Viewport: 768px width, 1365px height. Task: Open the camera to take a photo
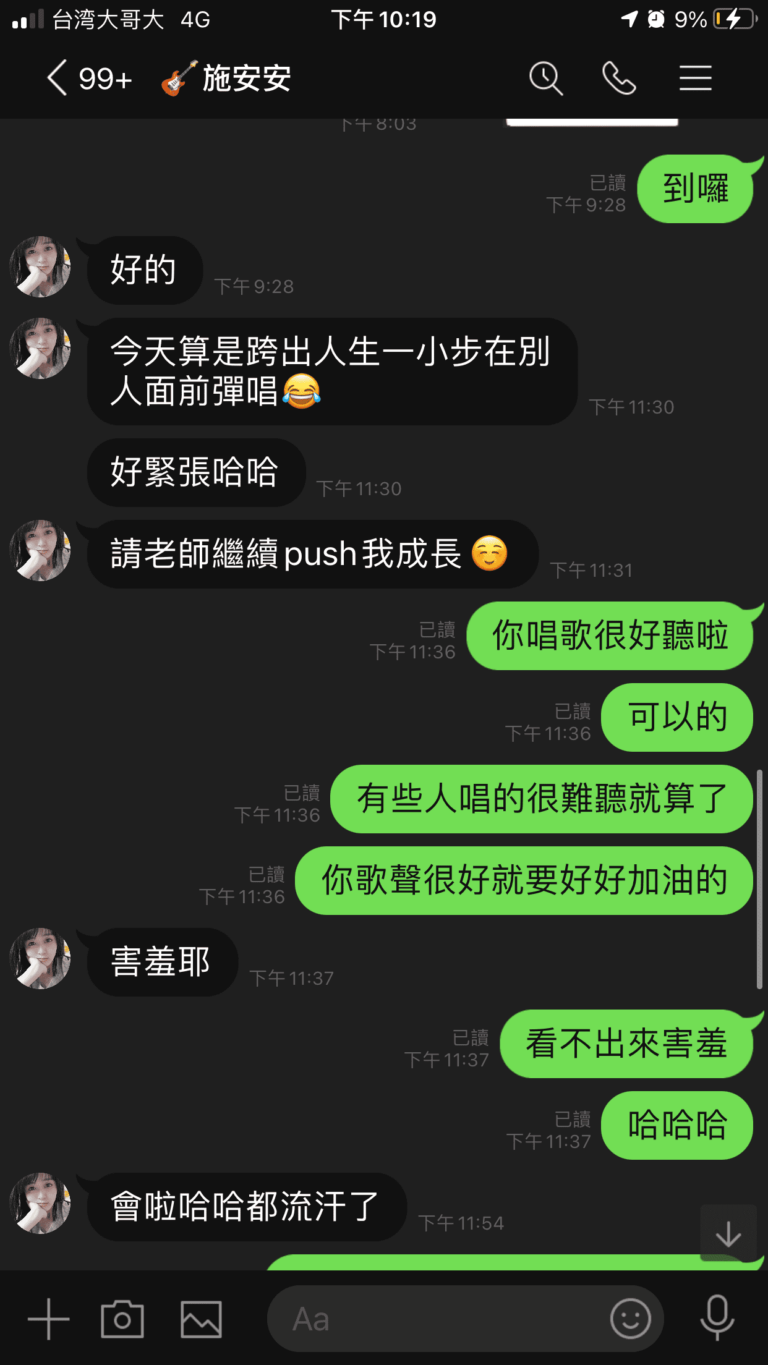point(122,1319)
